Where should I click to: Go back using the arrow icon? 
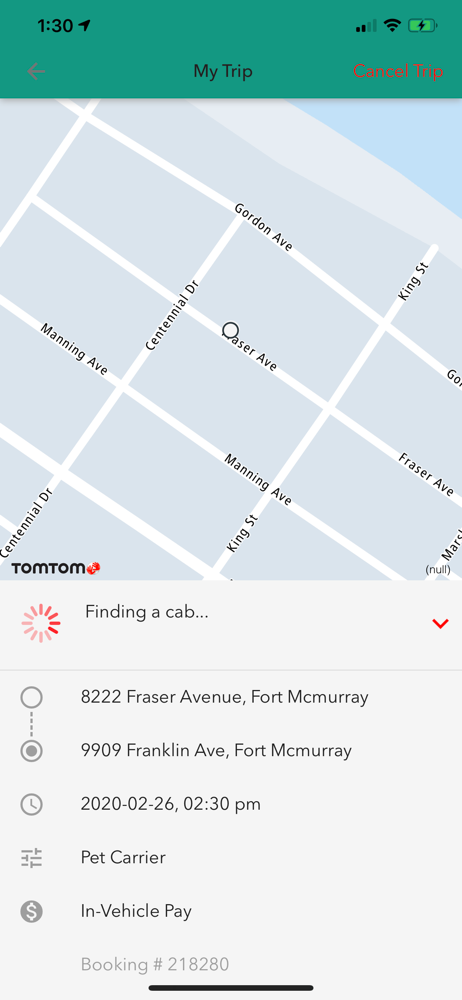36,71
